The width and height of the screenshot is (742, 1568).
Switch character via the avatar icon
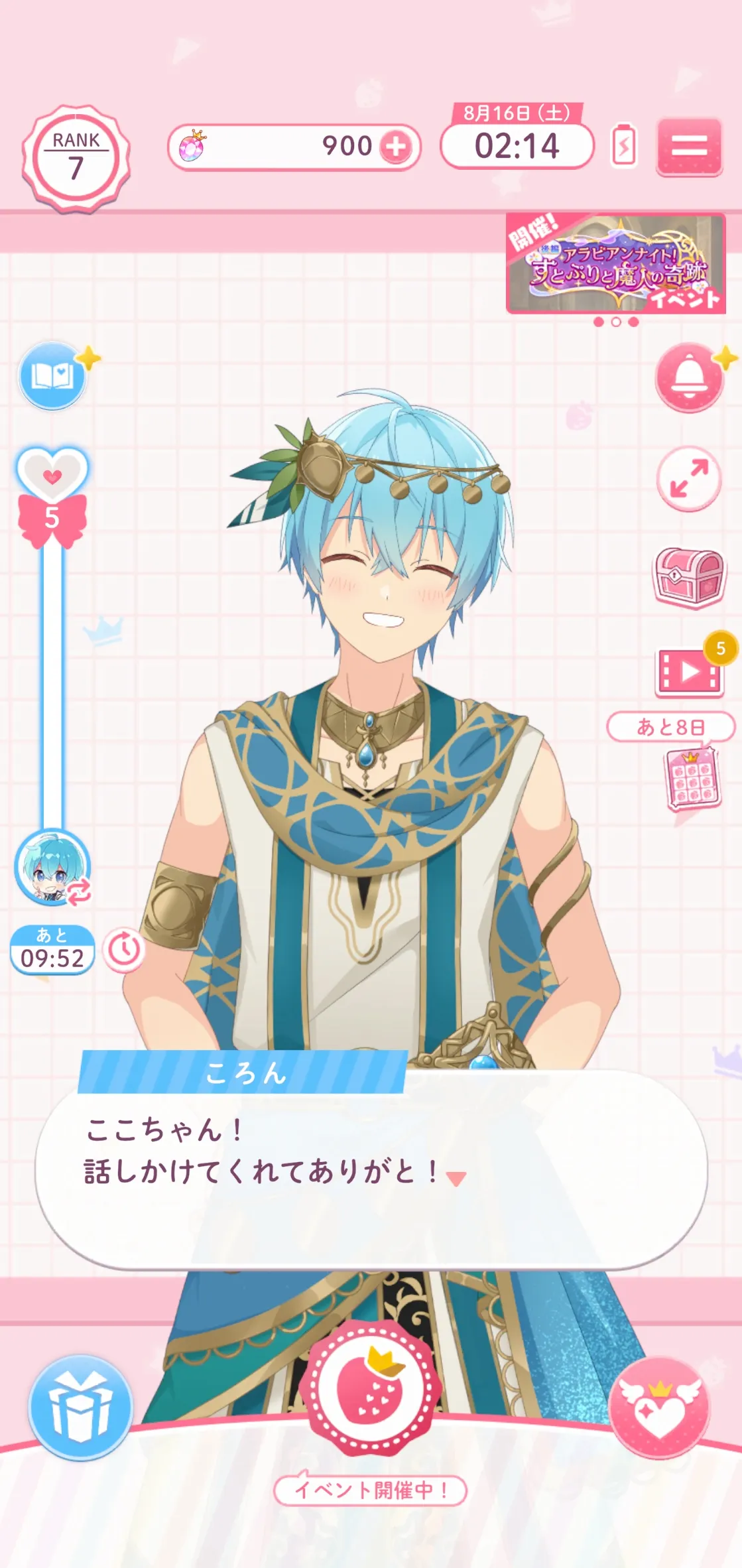[x=52, y=867]
